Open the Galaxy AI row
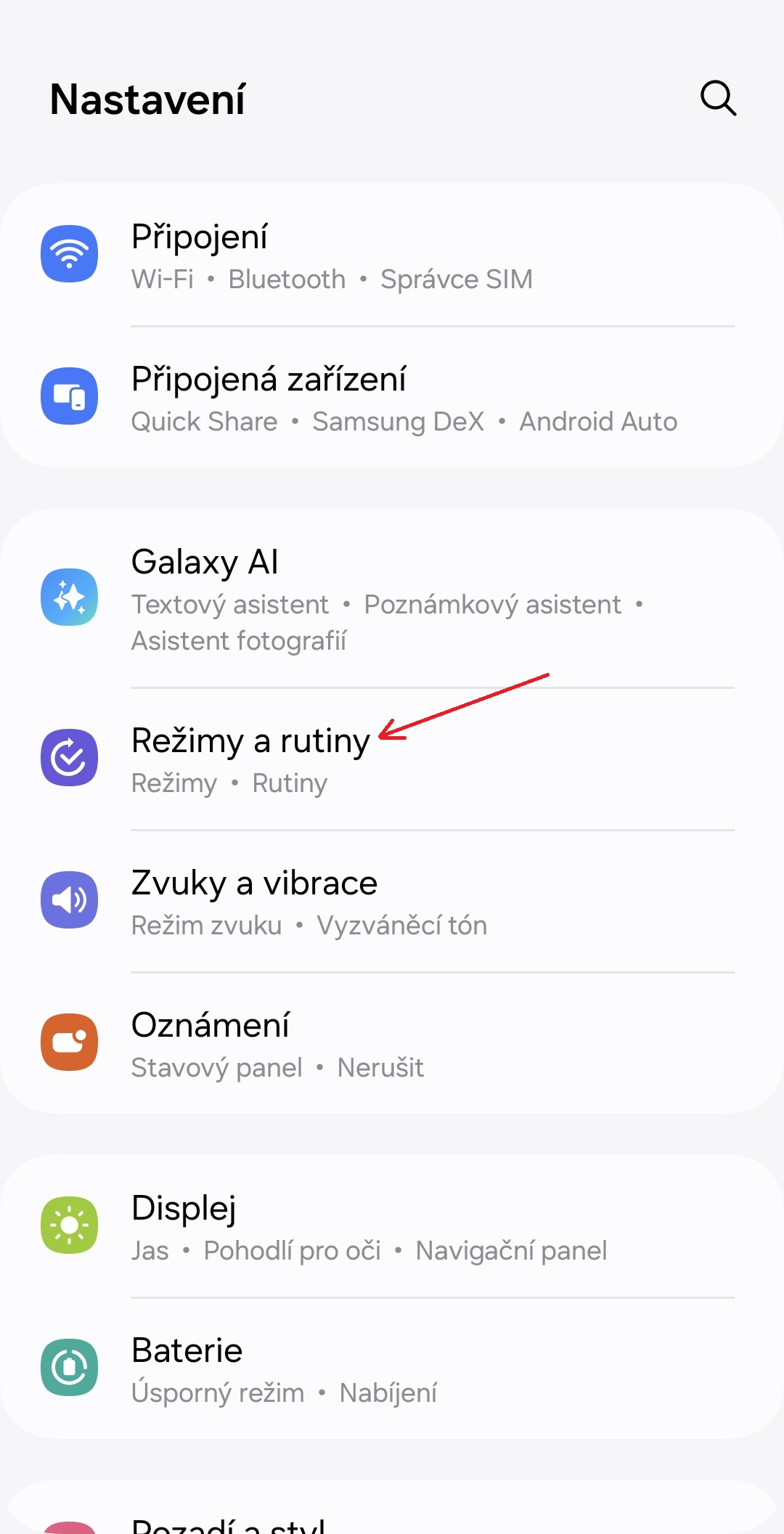784x1534 pixels. (392, 598)
